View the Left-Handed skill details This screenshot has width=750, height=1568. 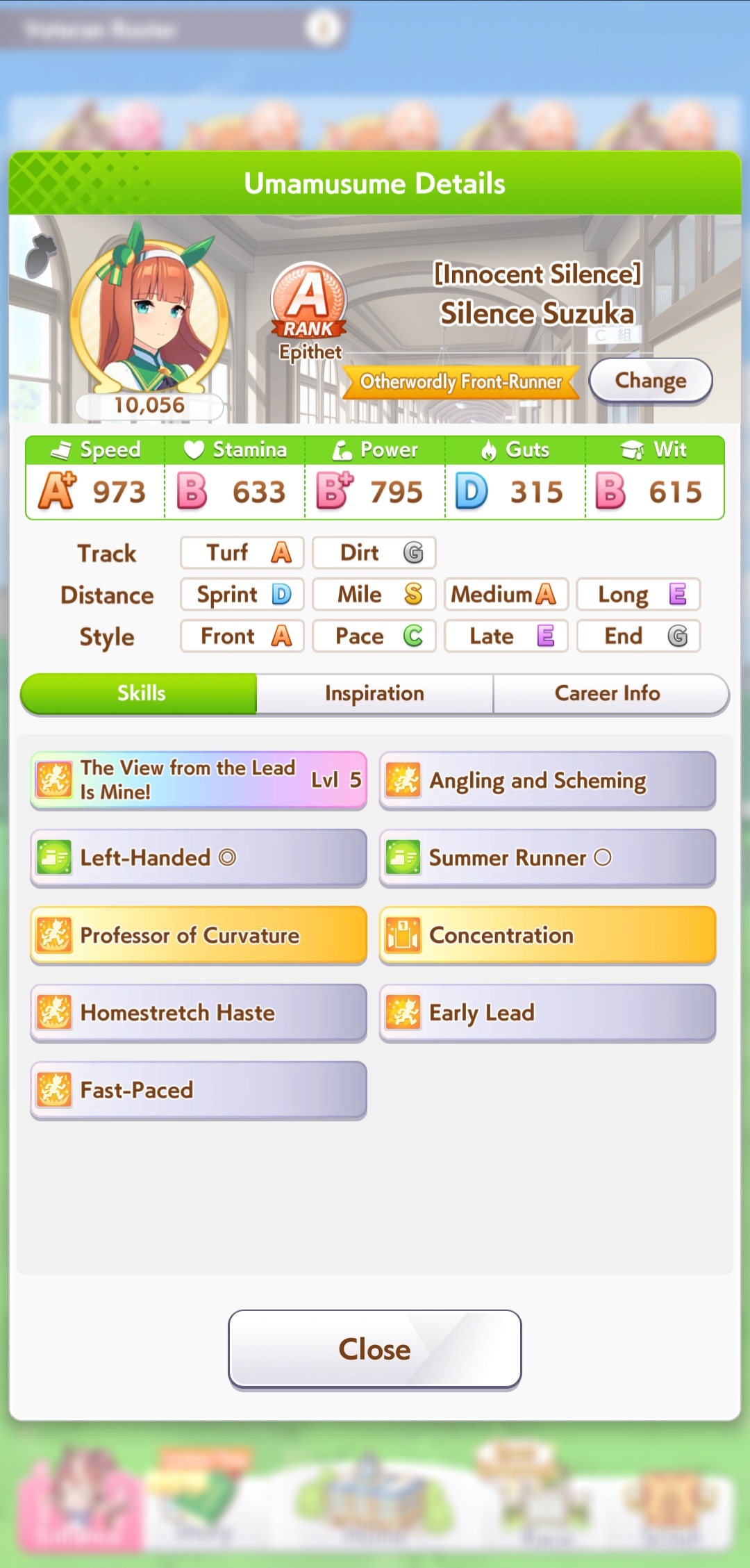click(199, 858)
